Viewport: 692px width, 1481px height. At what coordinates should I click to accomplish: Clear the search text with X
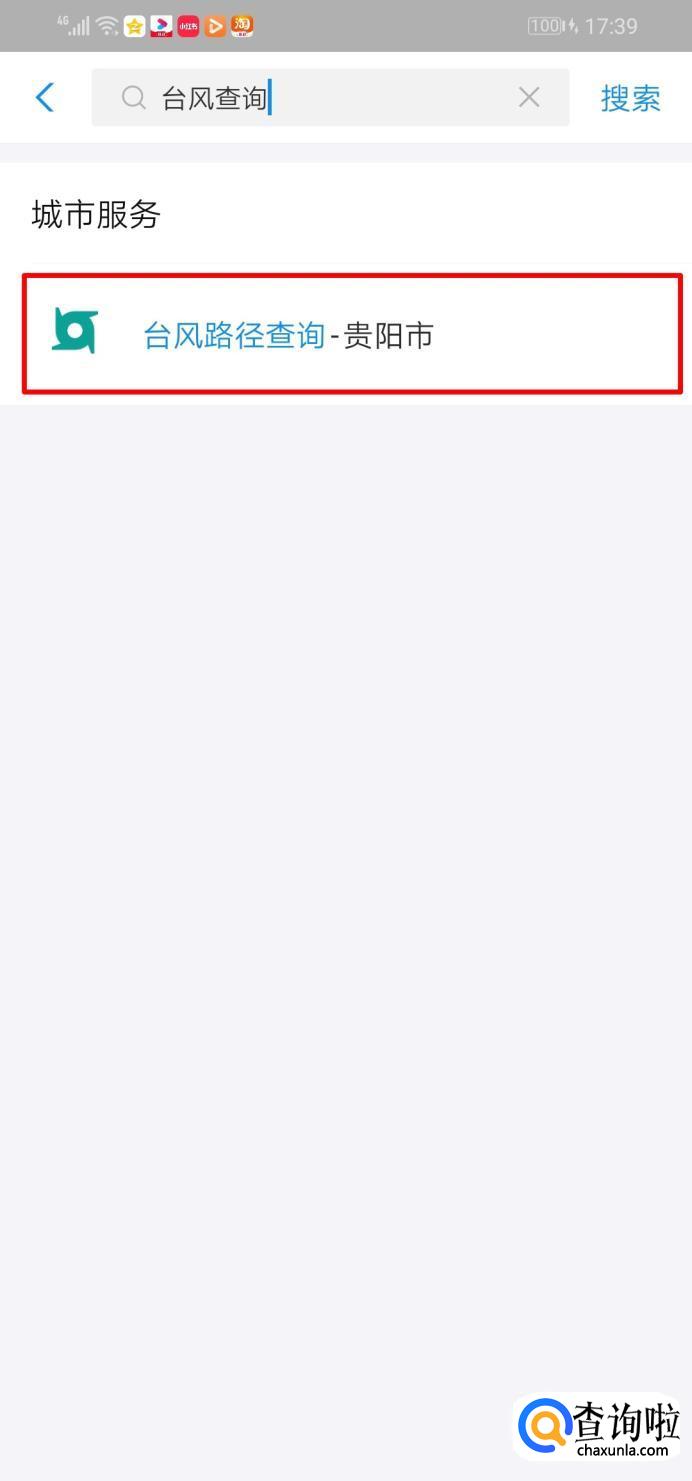[529, 97]
